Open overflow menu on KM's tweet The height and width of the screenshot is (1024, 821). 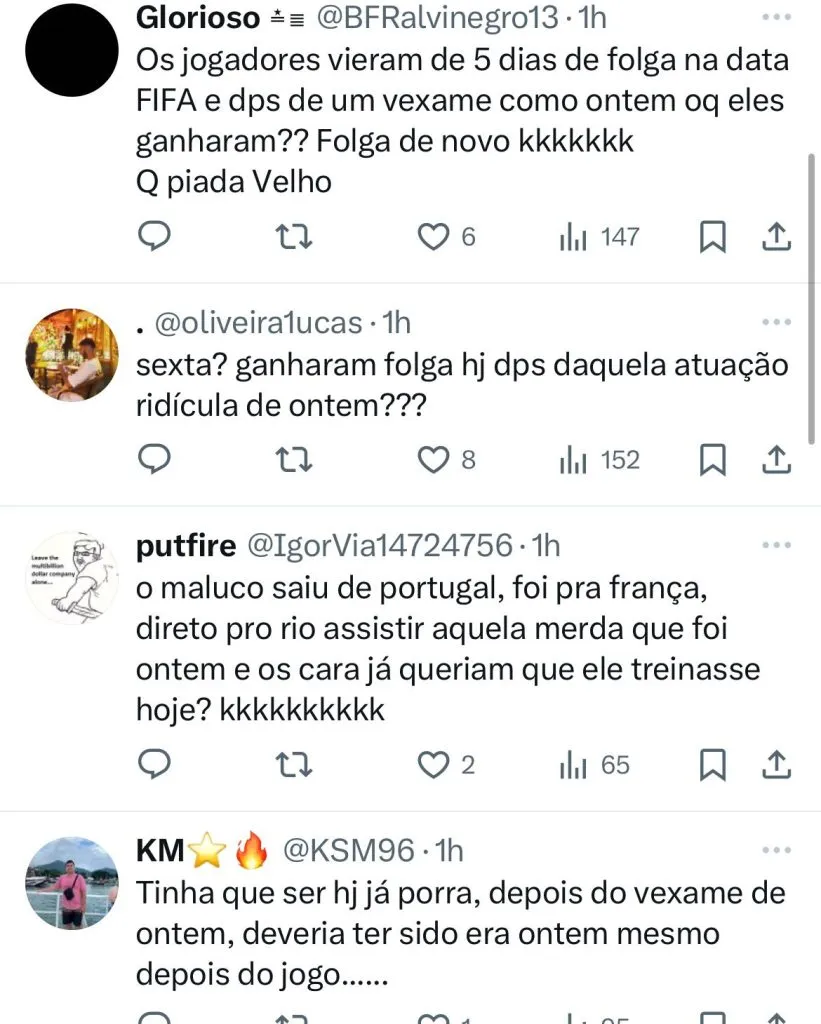(x=776, y=850)
